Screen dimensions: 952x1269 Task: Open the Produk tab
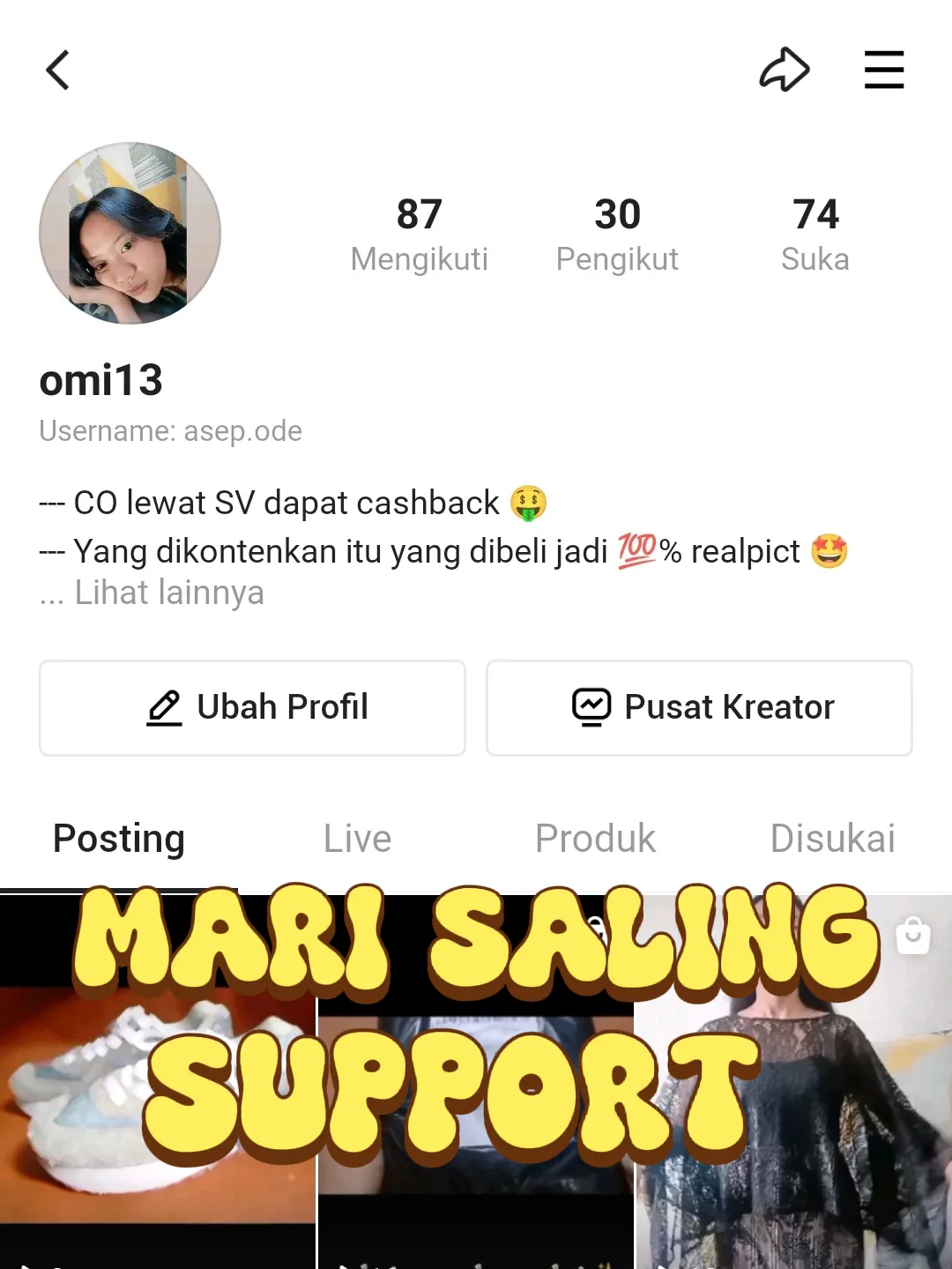click(x=595, y=838)
